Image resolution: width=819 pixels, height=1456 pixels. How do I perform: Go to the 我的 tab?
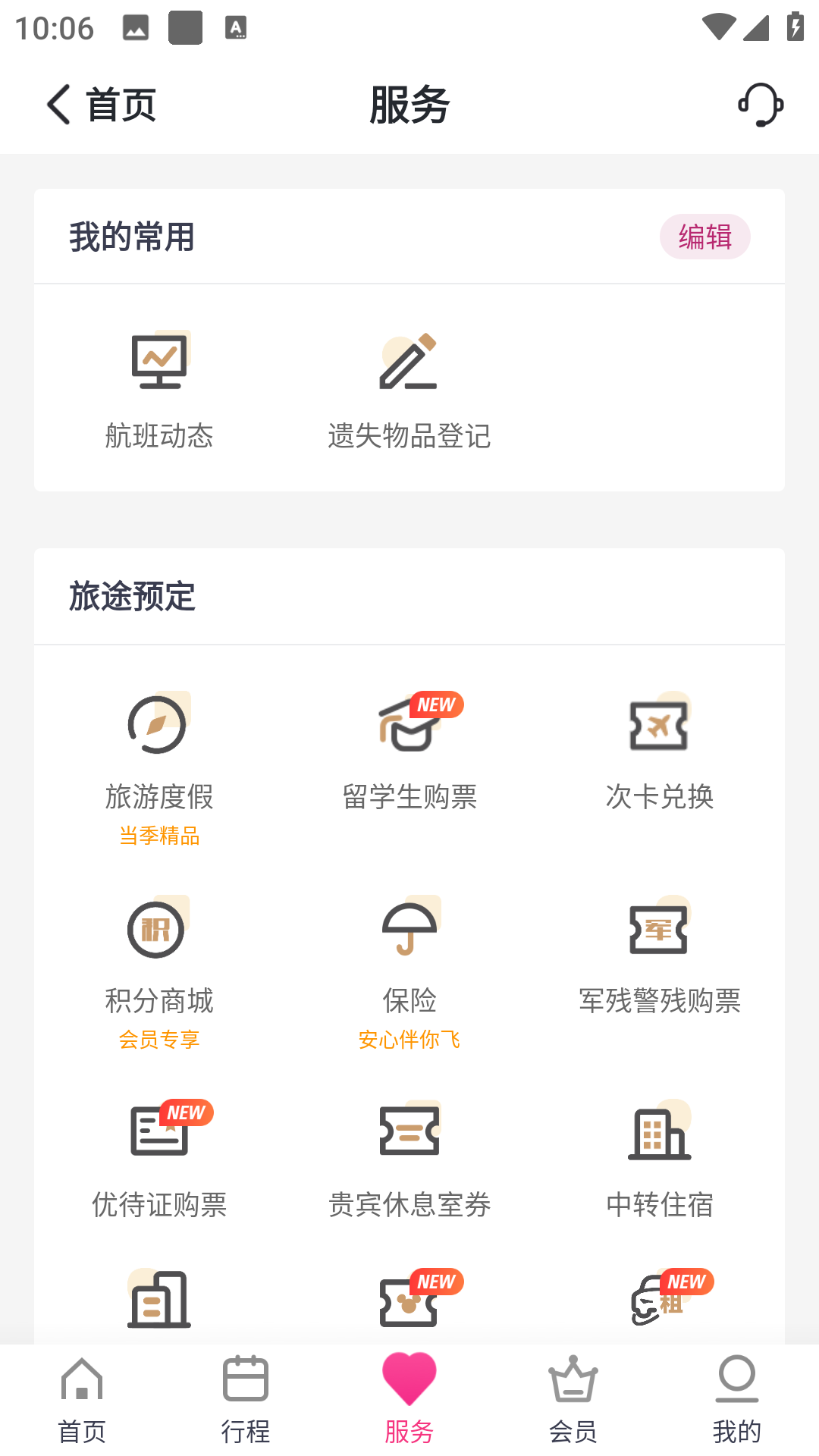tap(736, 1399)
